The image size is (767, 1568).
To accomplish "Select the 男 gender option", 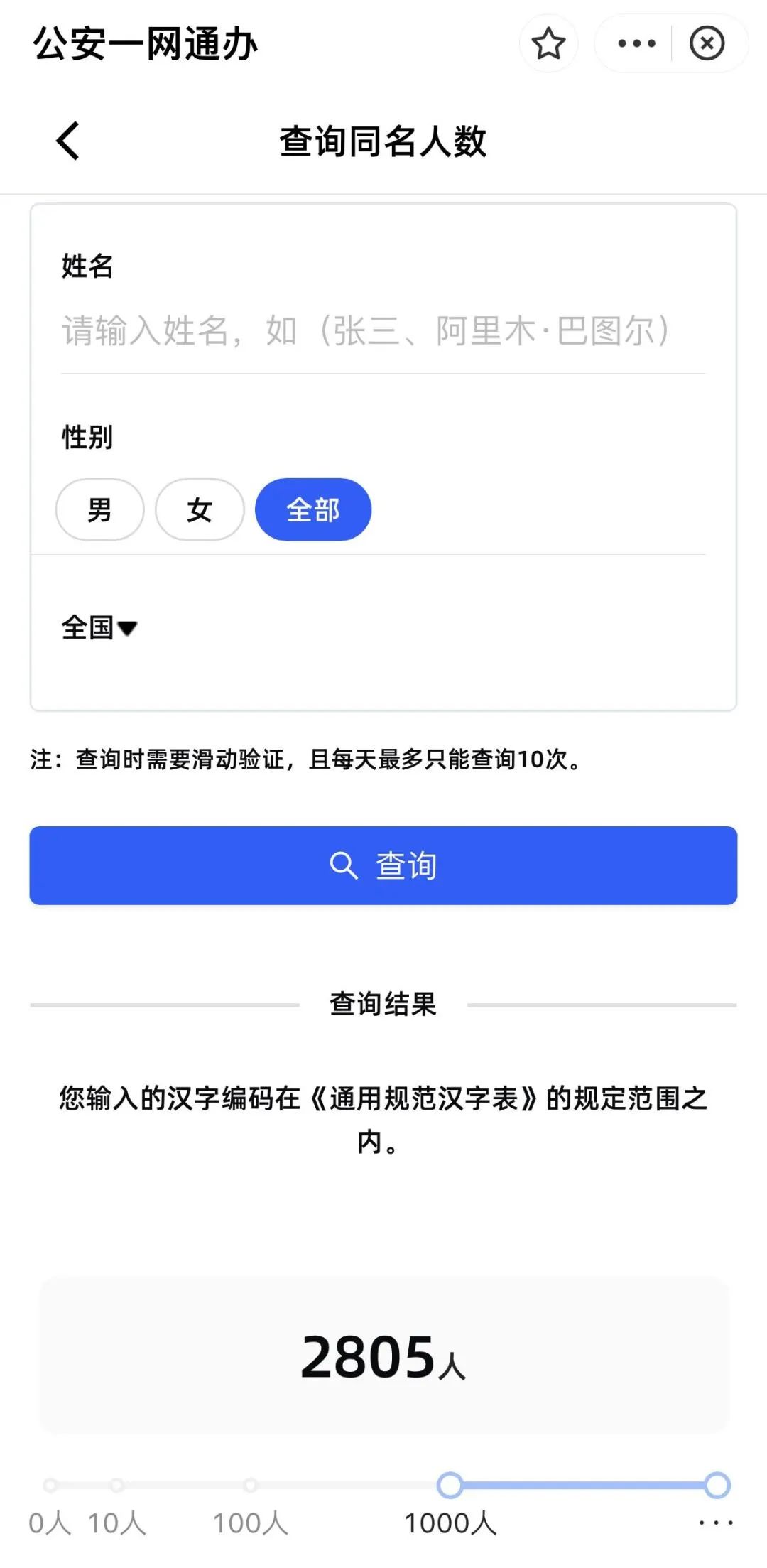I will pos(99,509).
